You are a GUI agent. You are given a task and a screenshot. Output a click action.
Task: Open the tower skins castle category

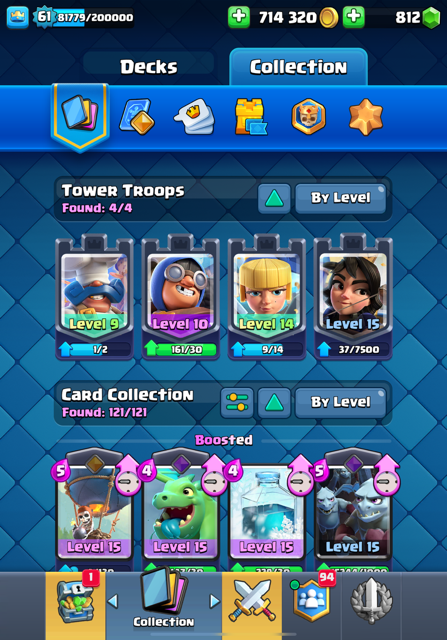[250, 117]
